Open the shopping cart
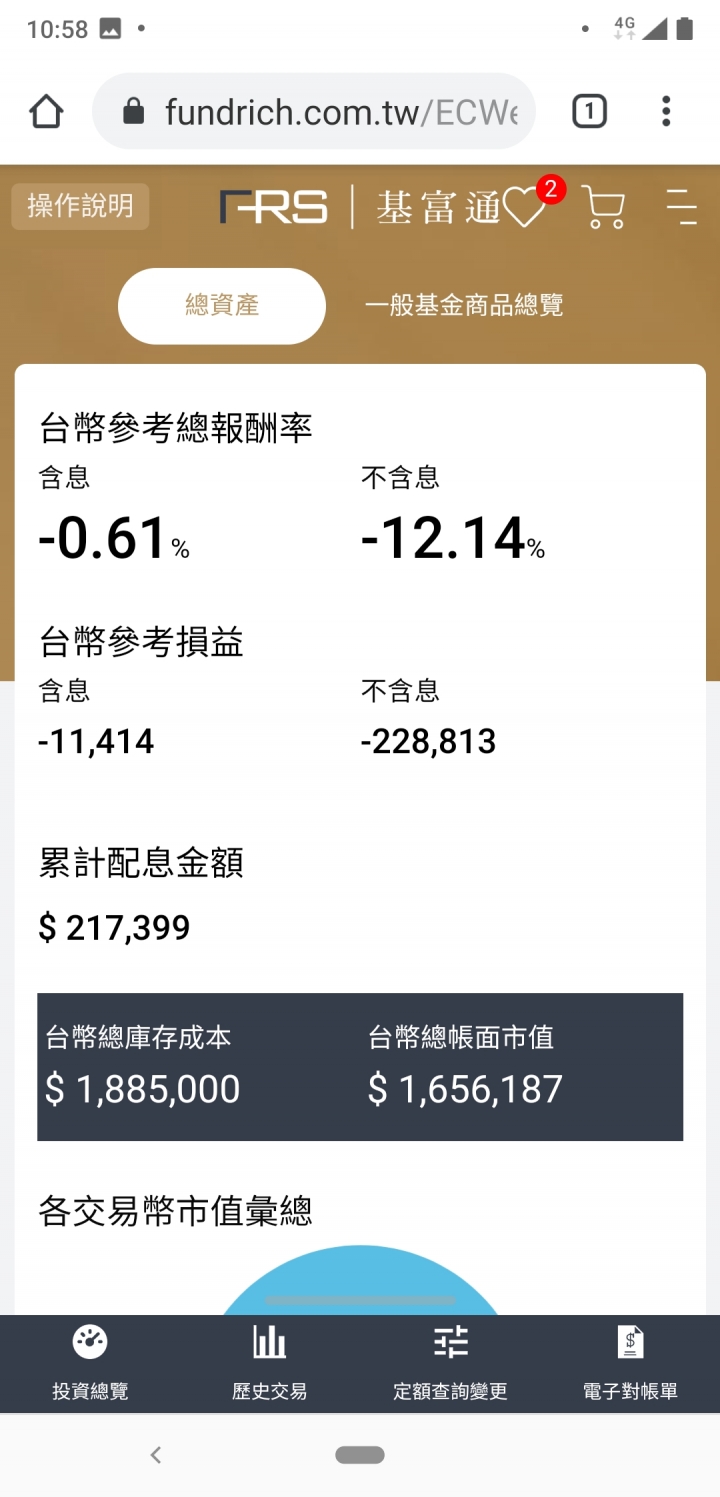Viewport: 720px width, 1497px height. tap(603, 208)
